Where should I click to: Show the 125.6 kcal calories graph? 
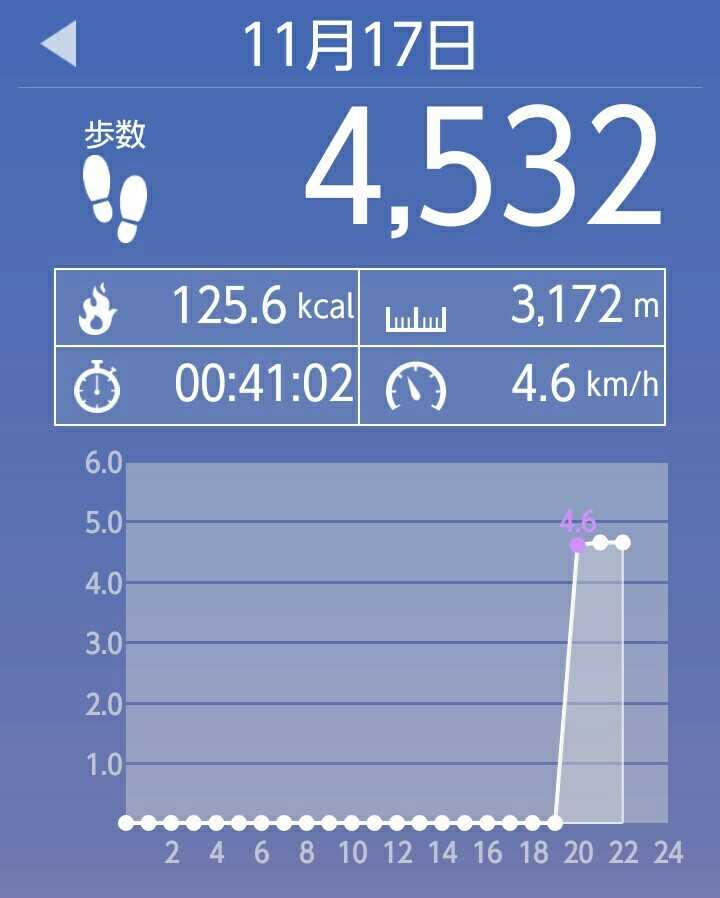[x=207, y=307]
